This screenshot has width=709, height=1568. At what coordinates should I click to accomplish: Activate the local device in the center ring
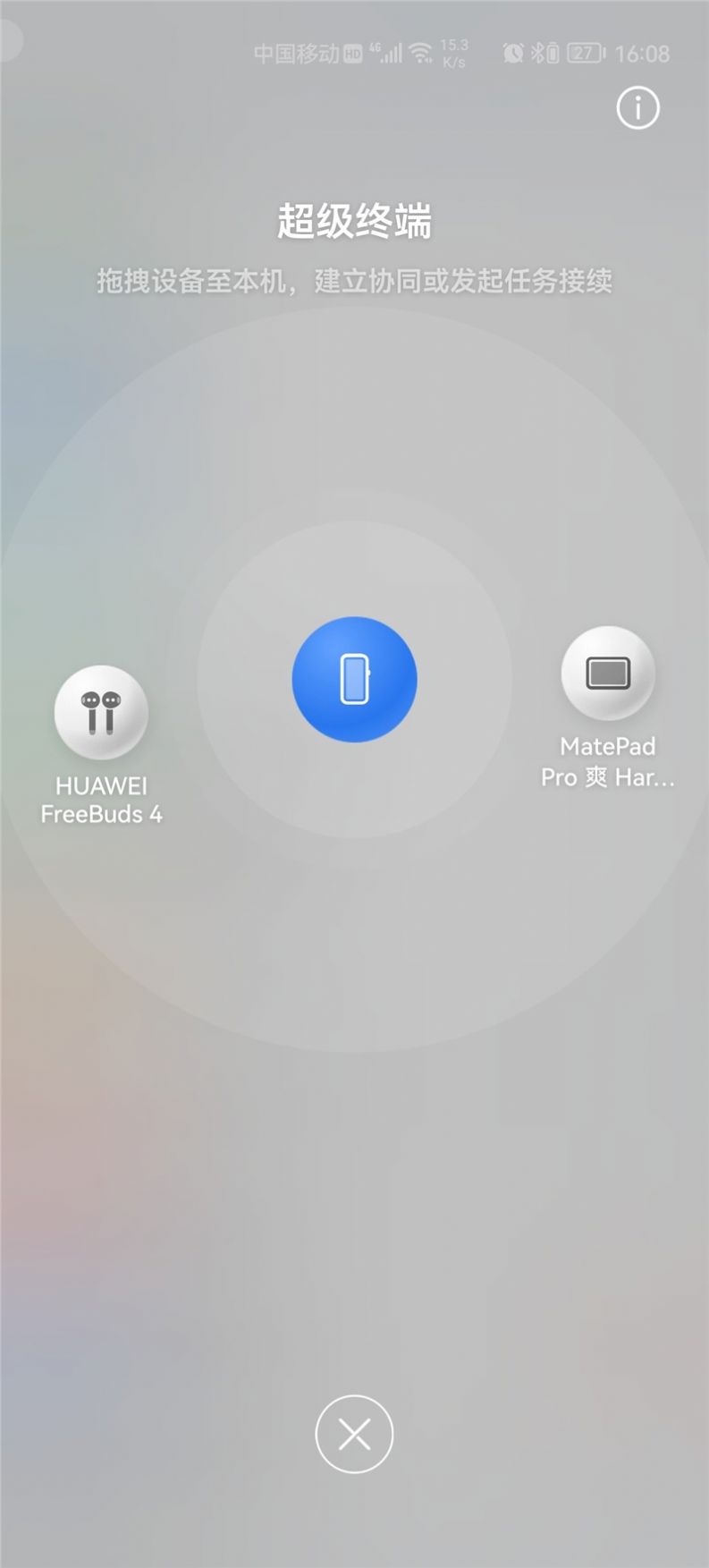[x=354, y=680]
